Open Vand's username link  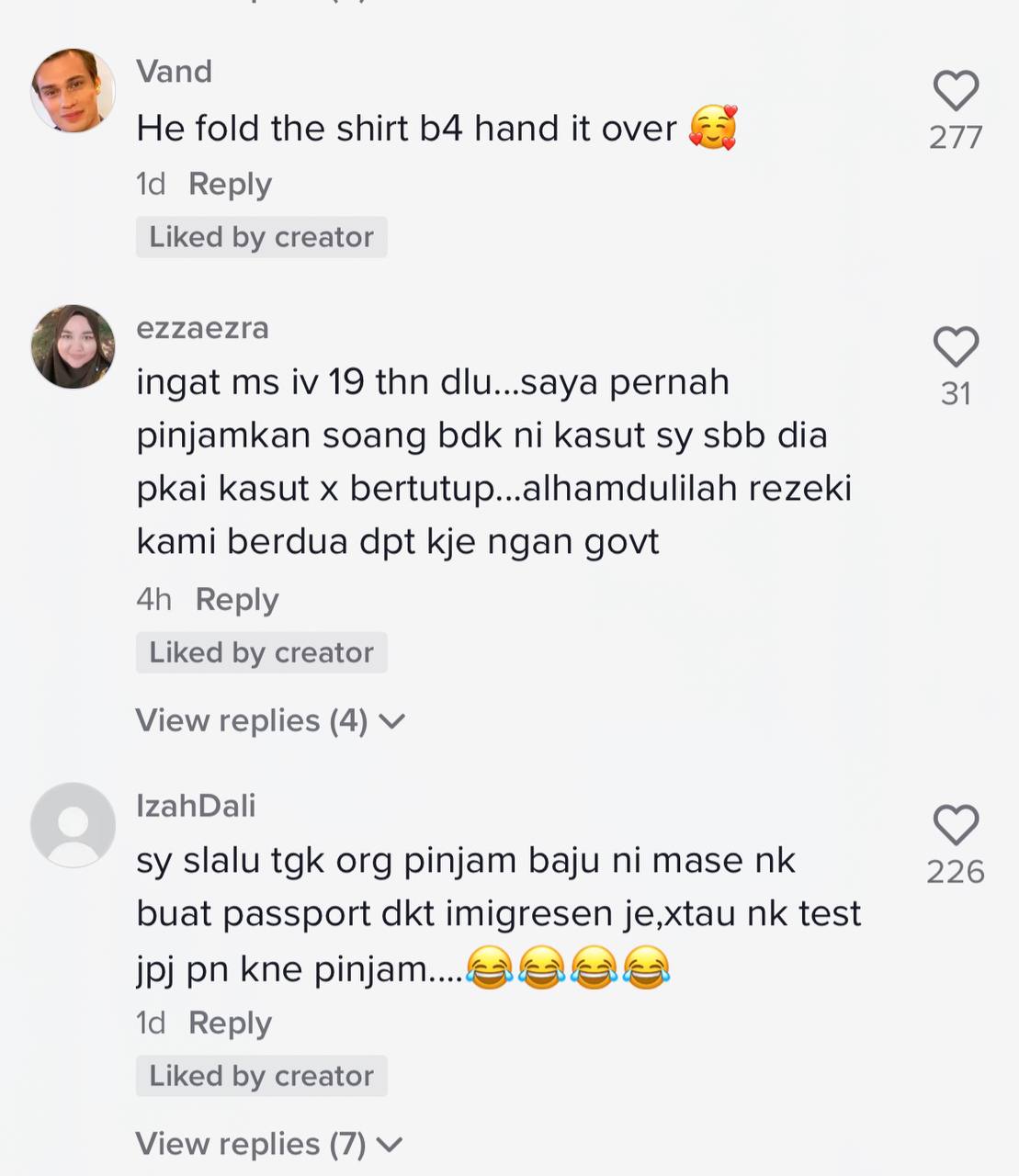[174, 72]
